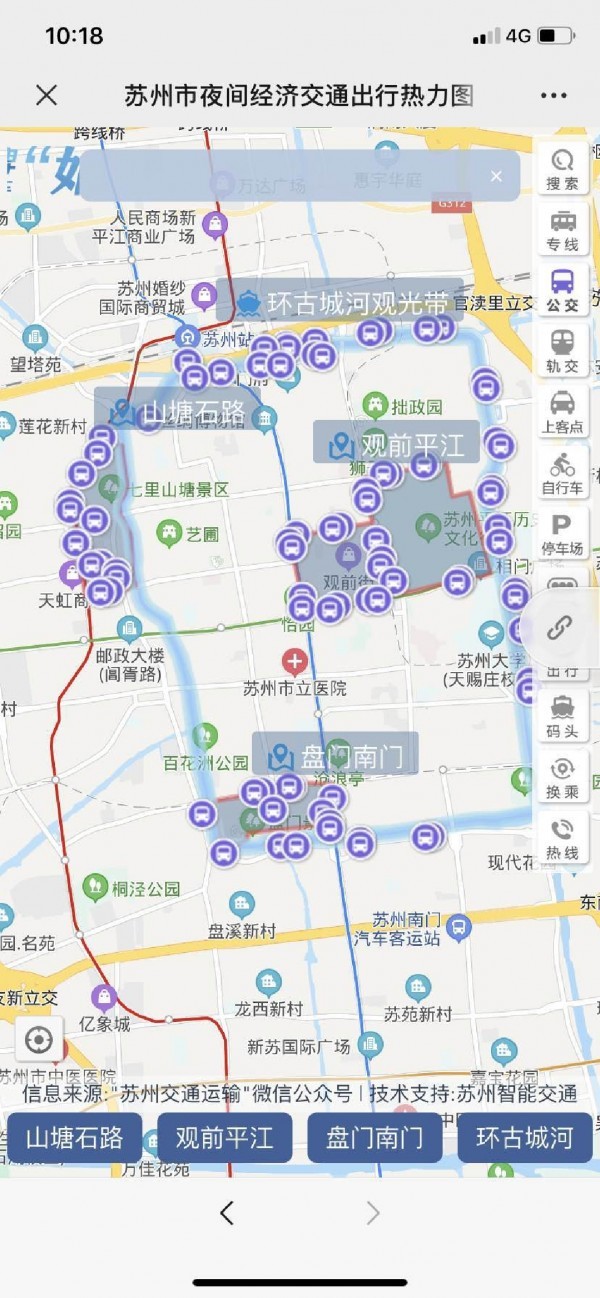Show 自行车 bicycle stations
Image resolution: width=600 pixels, height=1298 pixels.
click(562, 472)
